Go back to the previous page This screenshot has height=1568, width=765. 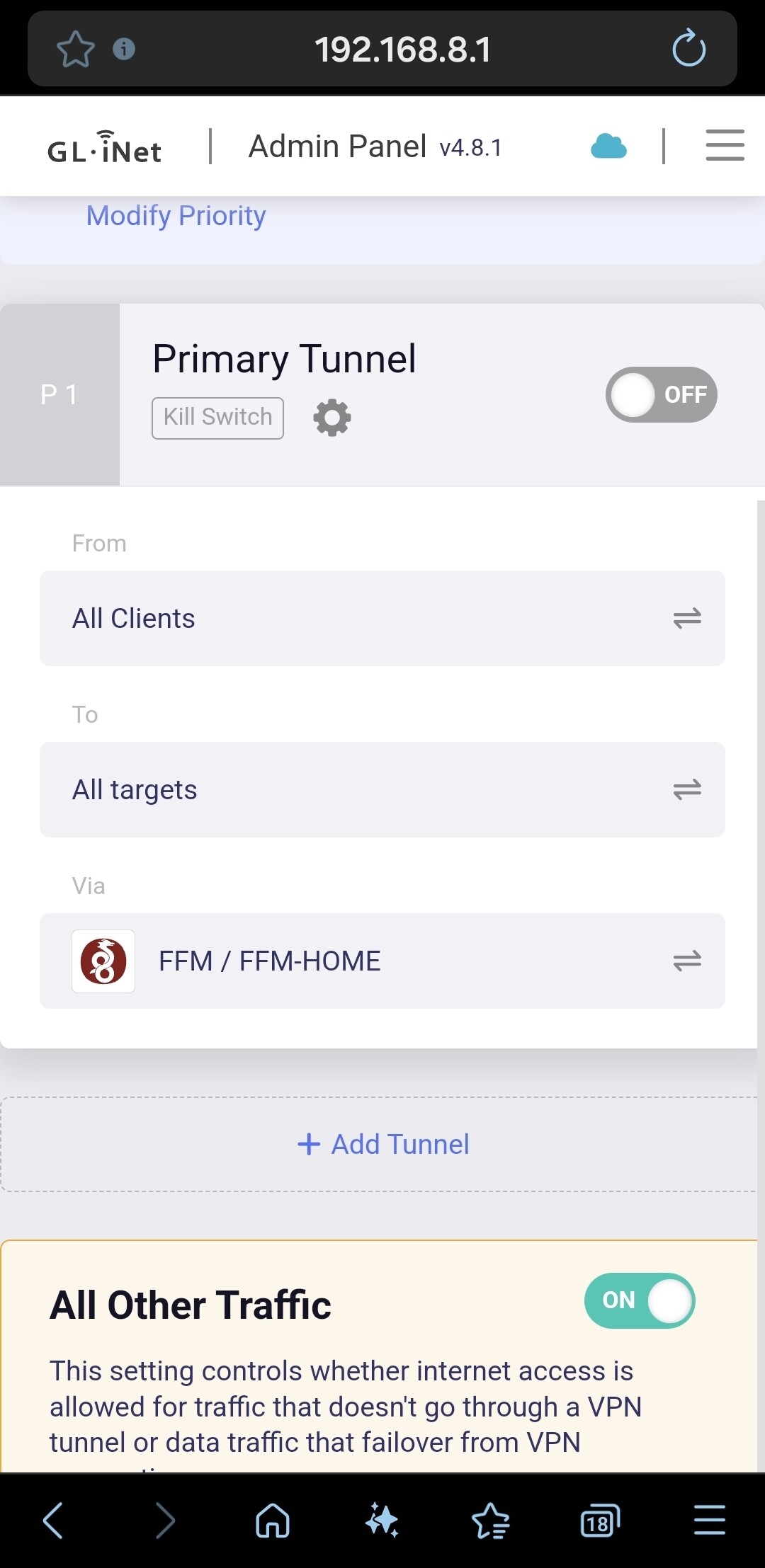click(54, 1520)
